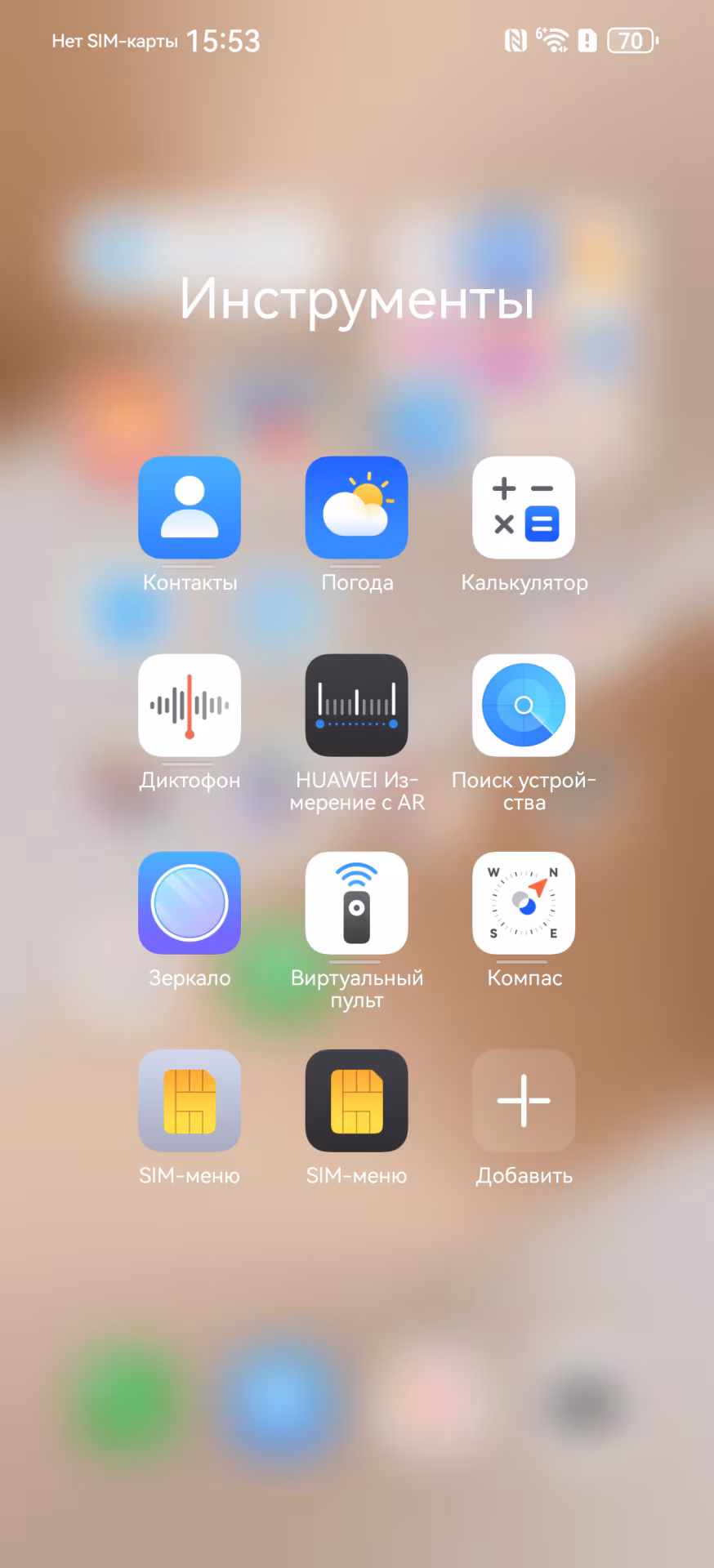Viewport: 714px width, 1568px height.
Task: Open HUAWEI Измерение с AR
Action: [356, 705]
